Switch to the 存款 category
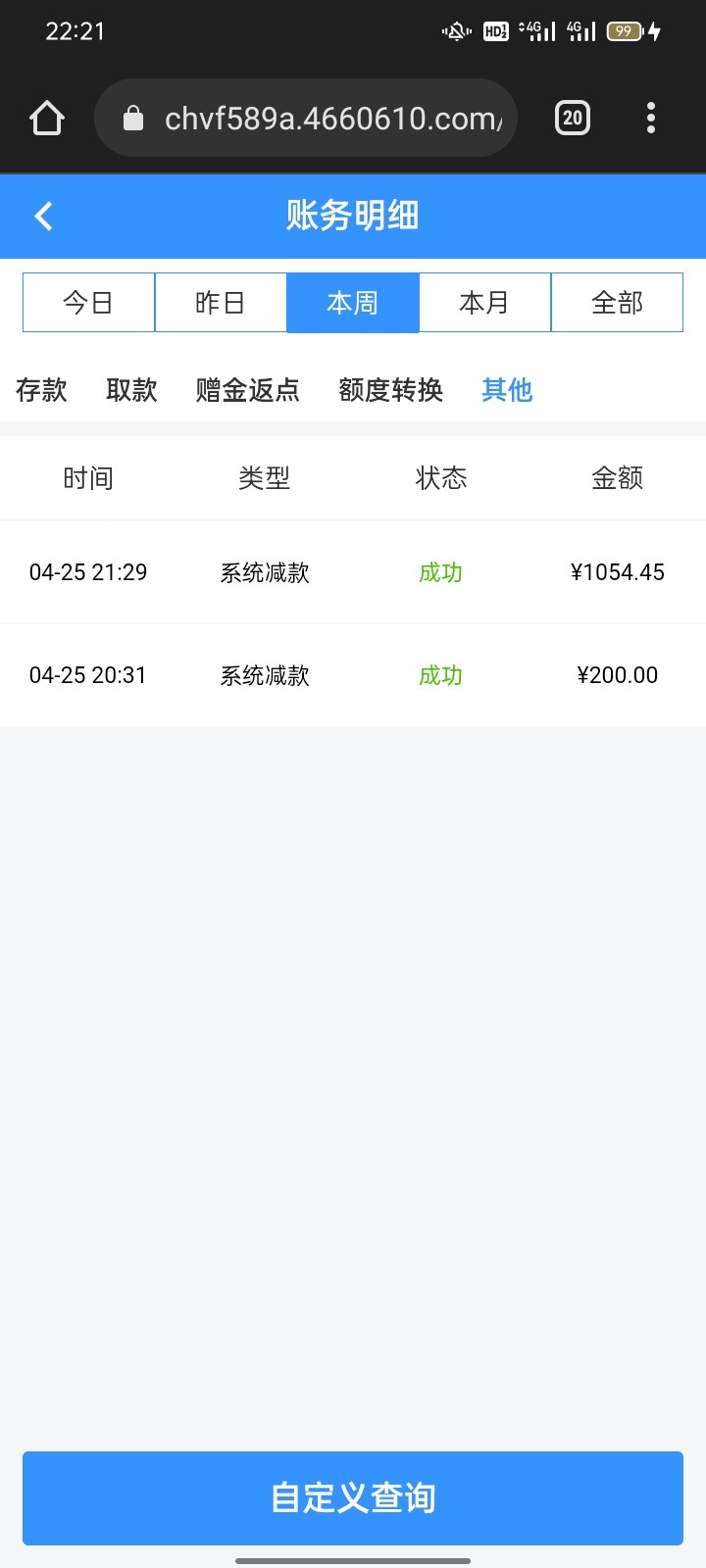 41,390
